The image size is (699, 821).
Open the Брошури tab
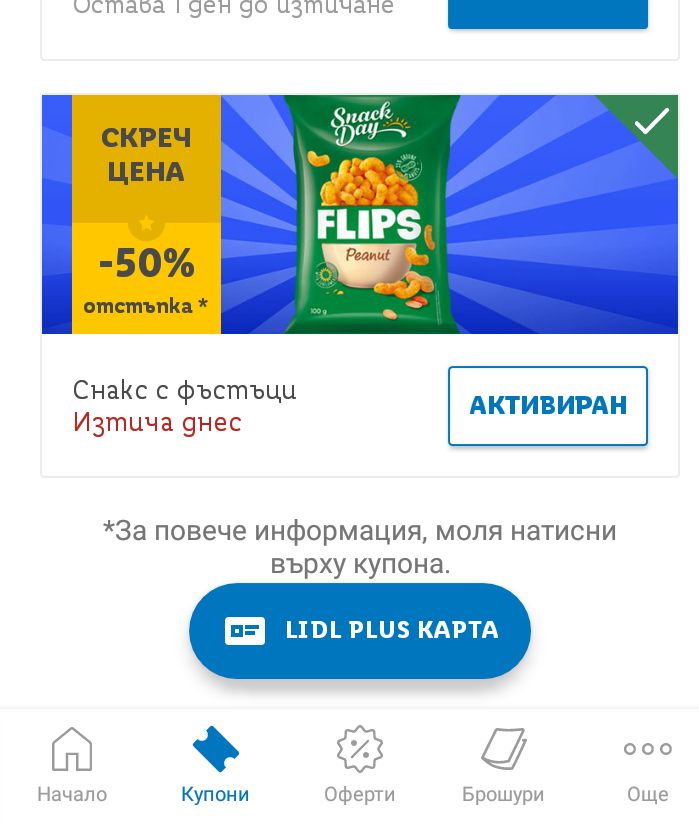pyautogui.click(x=503, y=767)
